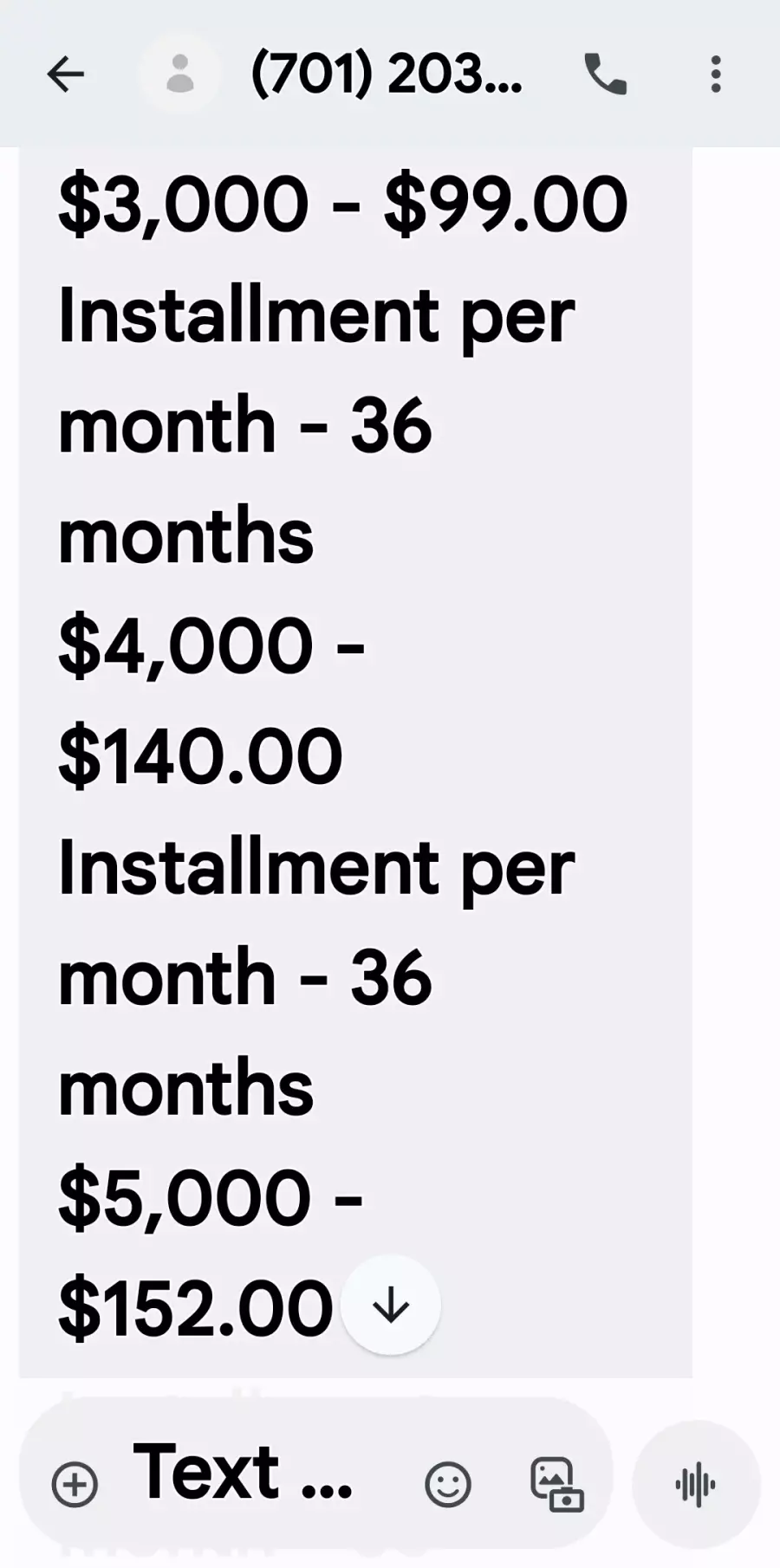Go back to the conversations list
The width and height of the screenshot is (780, 1568).
point(65,75)
